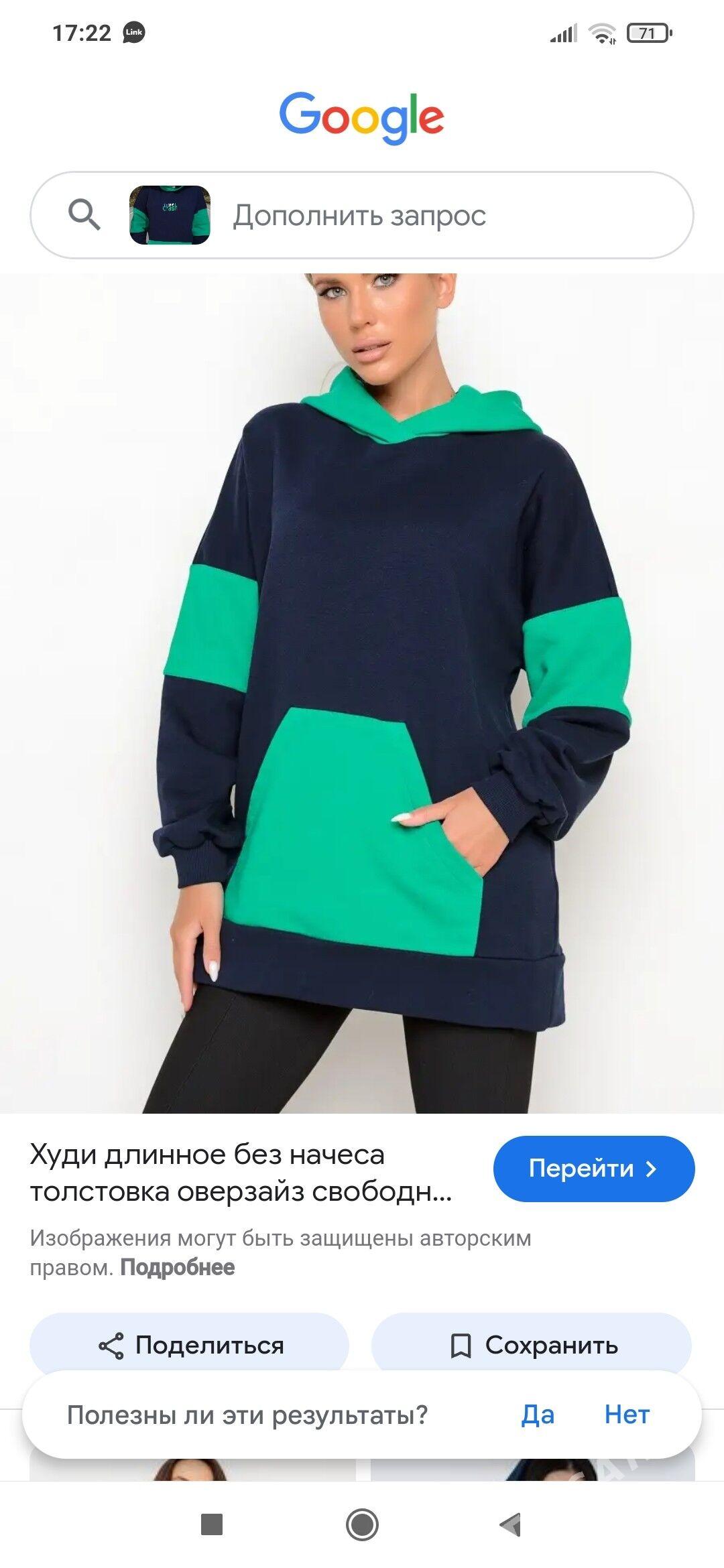Save the result with 'Сохранить'
Image resolution: width=724 pixels, height=1568 pixels.
click(532, 1345)
